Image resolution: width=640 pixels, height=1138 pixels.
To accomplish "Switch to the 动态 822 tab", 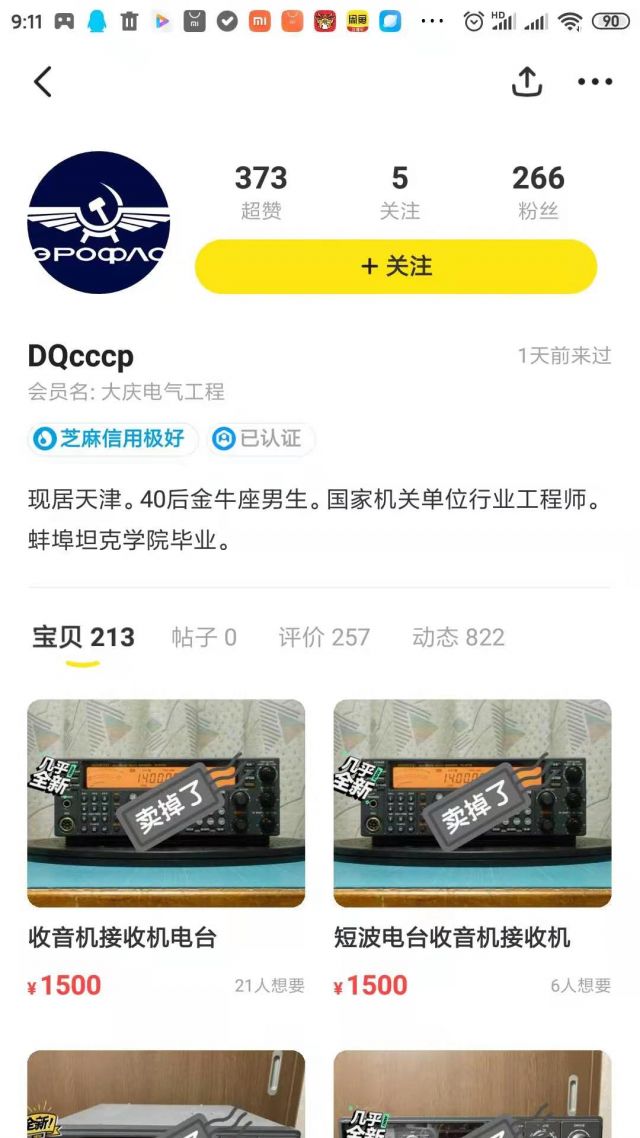I will (458, 637).
